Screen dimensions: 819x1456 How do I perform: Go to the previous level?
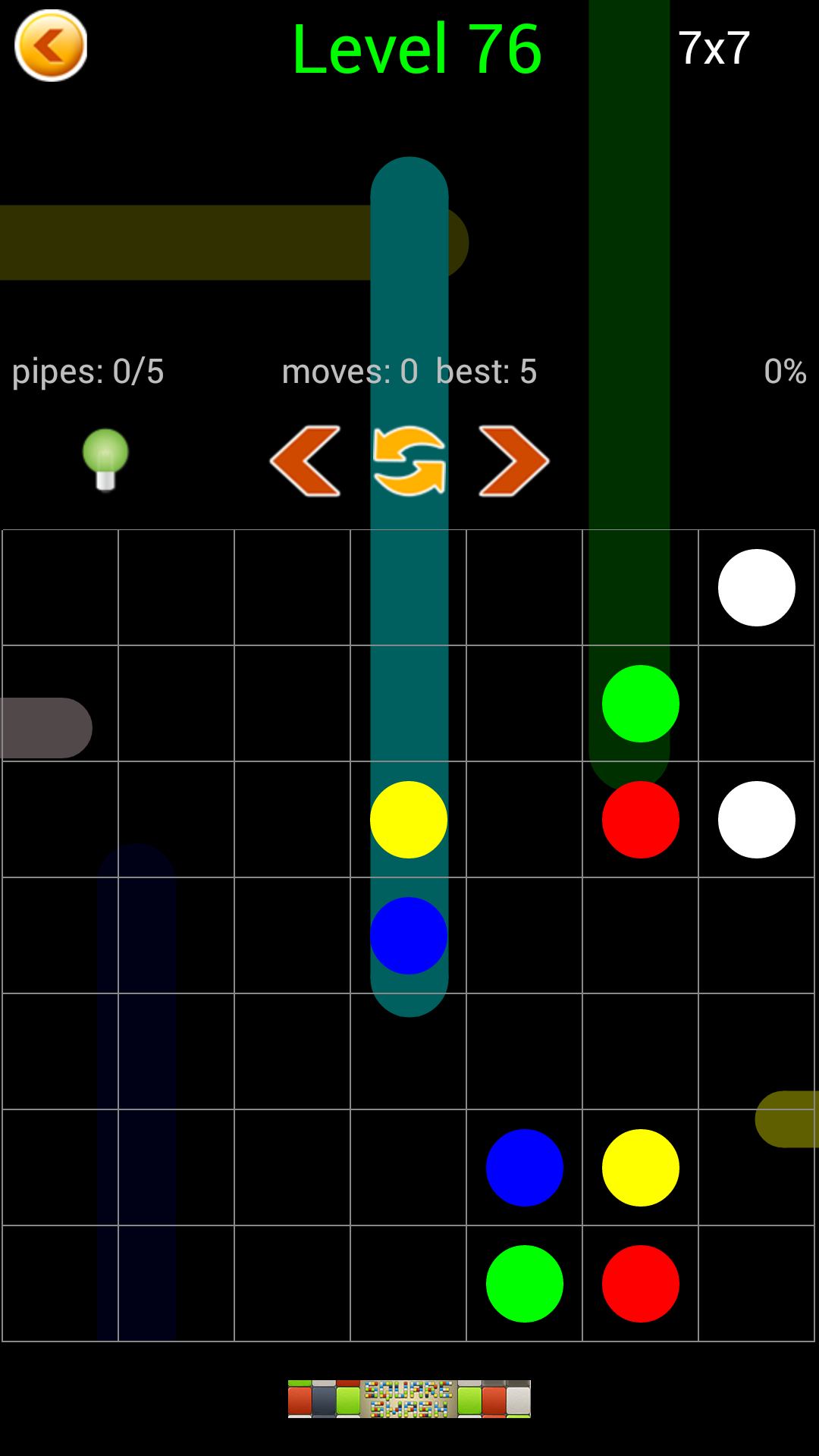(305, 461)
